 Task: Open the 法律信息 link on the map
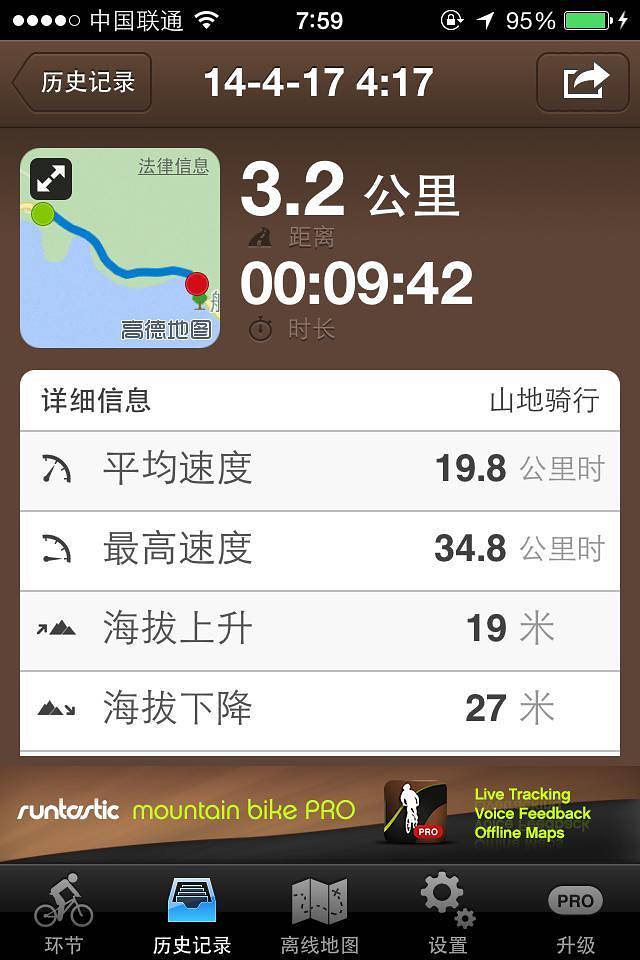(173, 166)
